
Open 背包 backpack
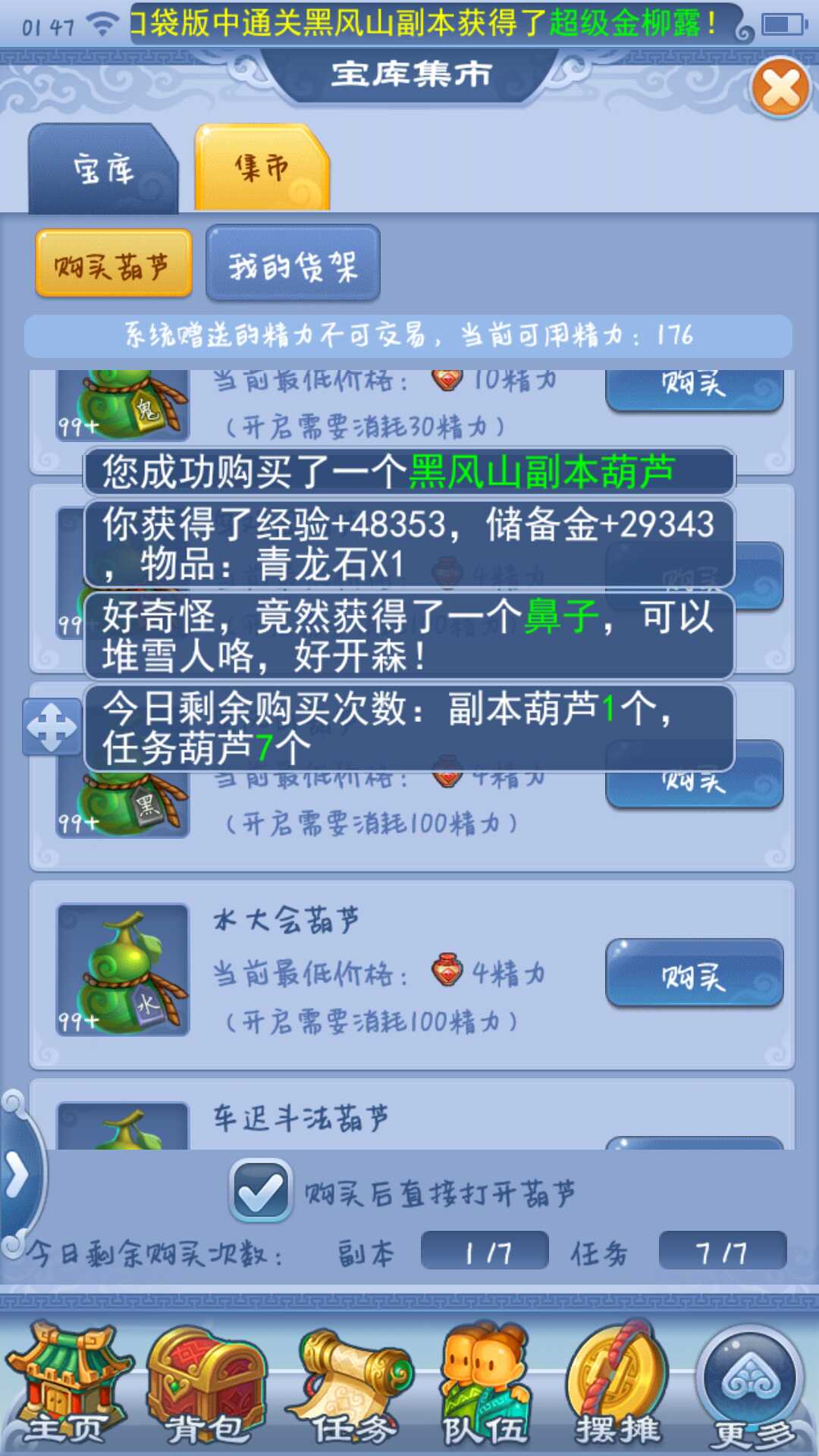[206, 1384]
